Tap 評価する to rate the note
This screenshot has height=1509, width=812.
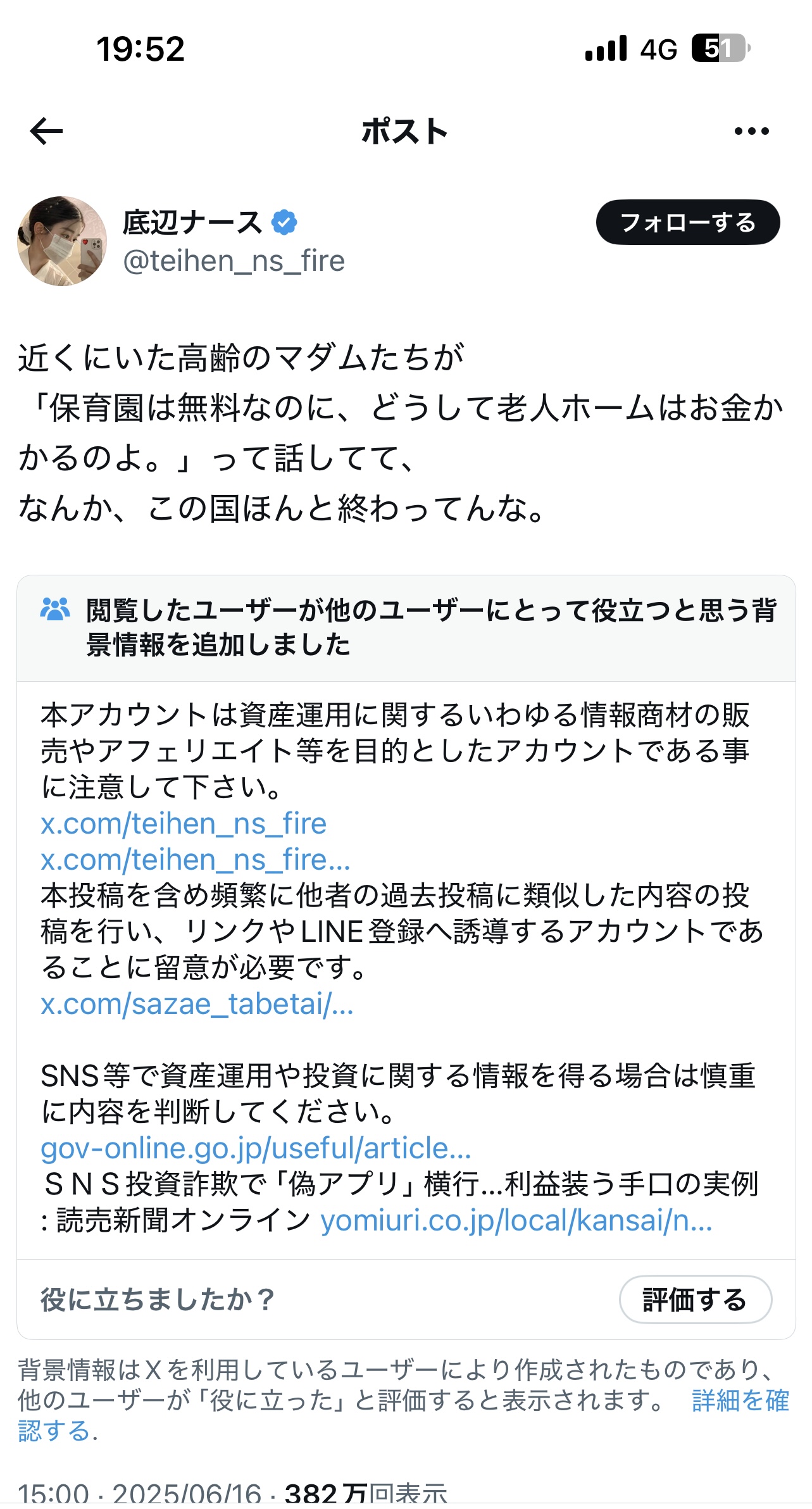[695, 1299]
